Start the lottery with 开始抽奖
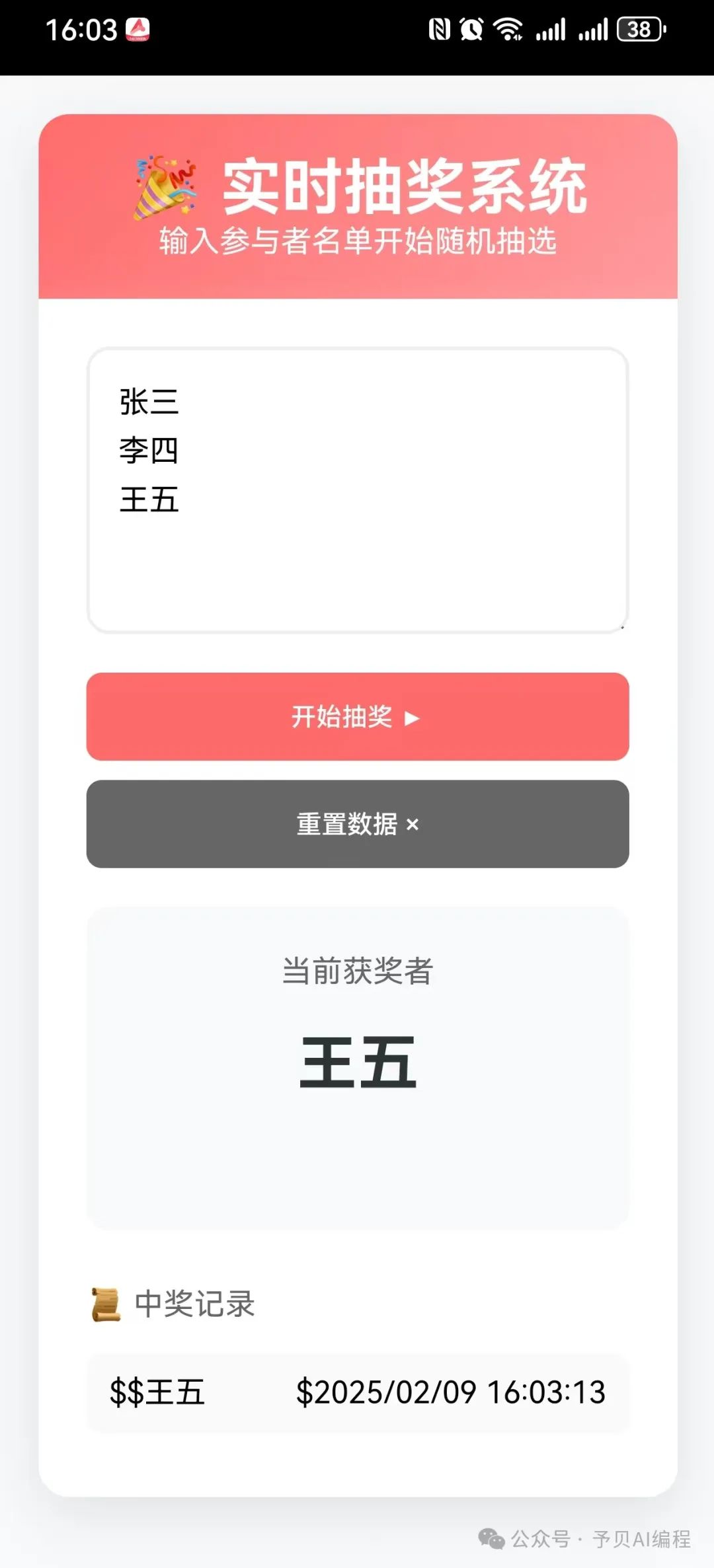 357,717
